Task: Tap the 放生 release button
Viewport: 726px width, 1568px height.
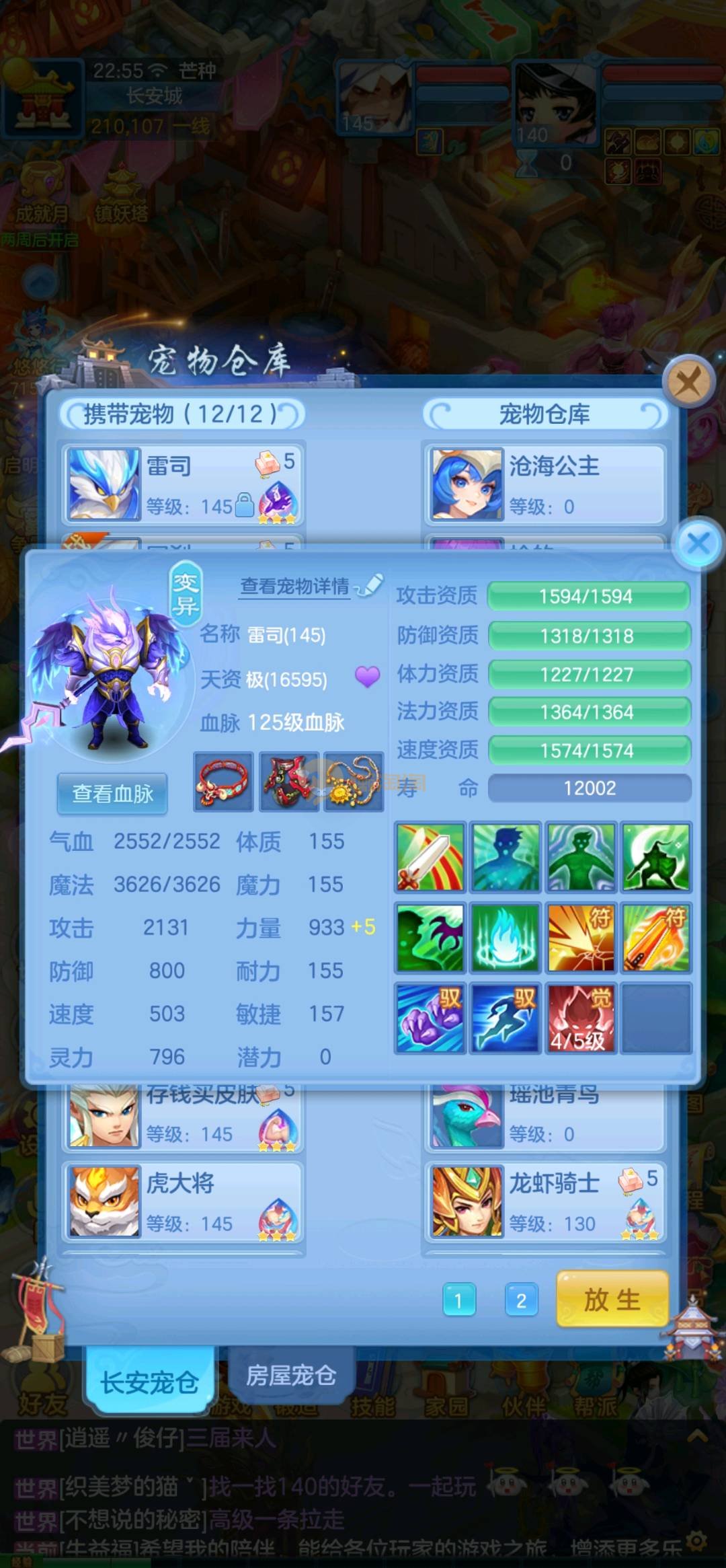Action: [612, 1300]
